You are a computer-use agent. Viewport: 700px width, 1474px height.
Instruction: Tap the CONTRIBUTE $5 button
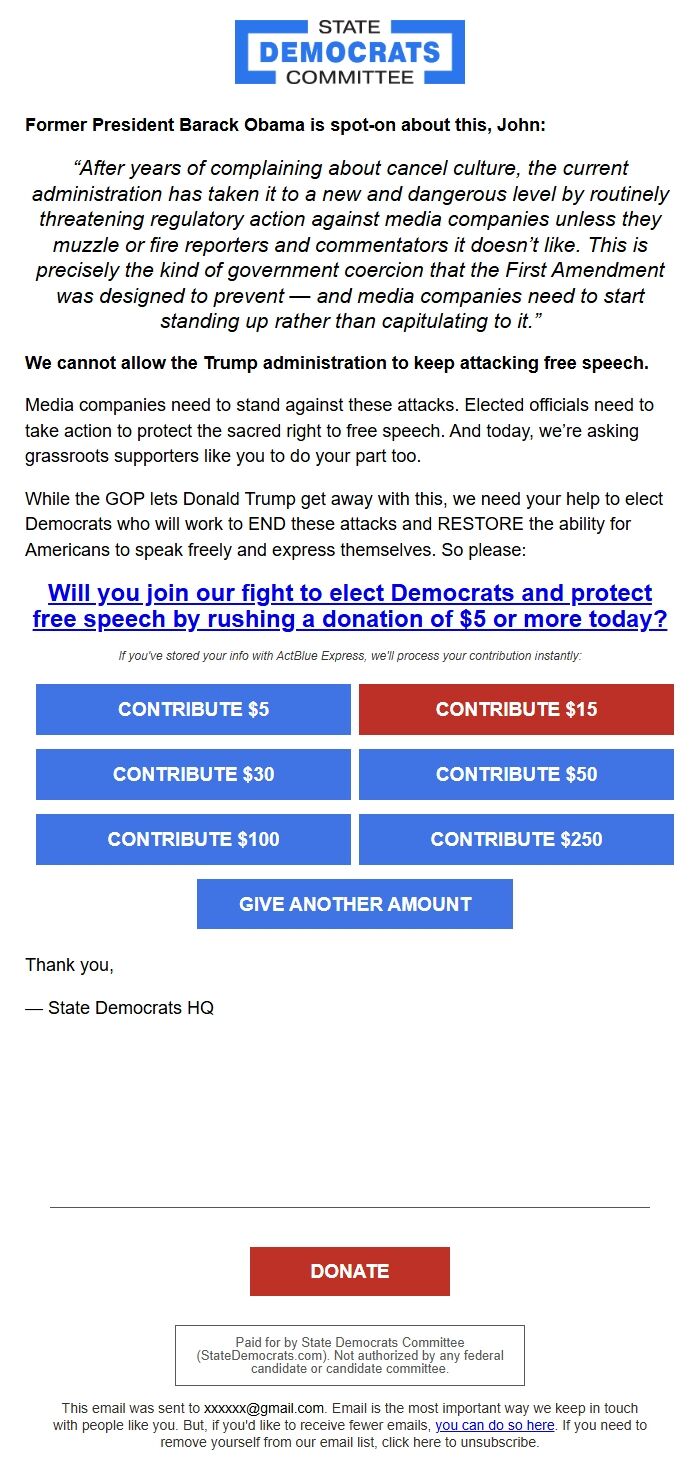pos(193,709)
